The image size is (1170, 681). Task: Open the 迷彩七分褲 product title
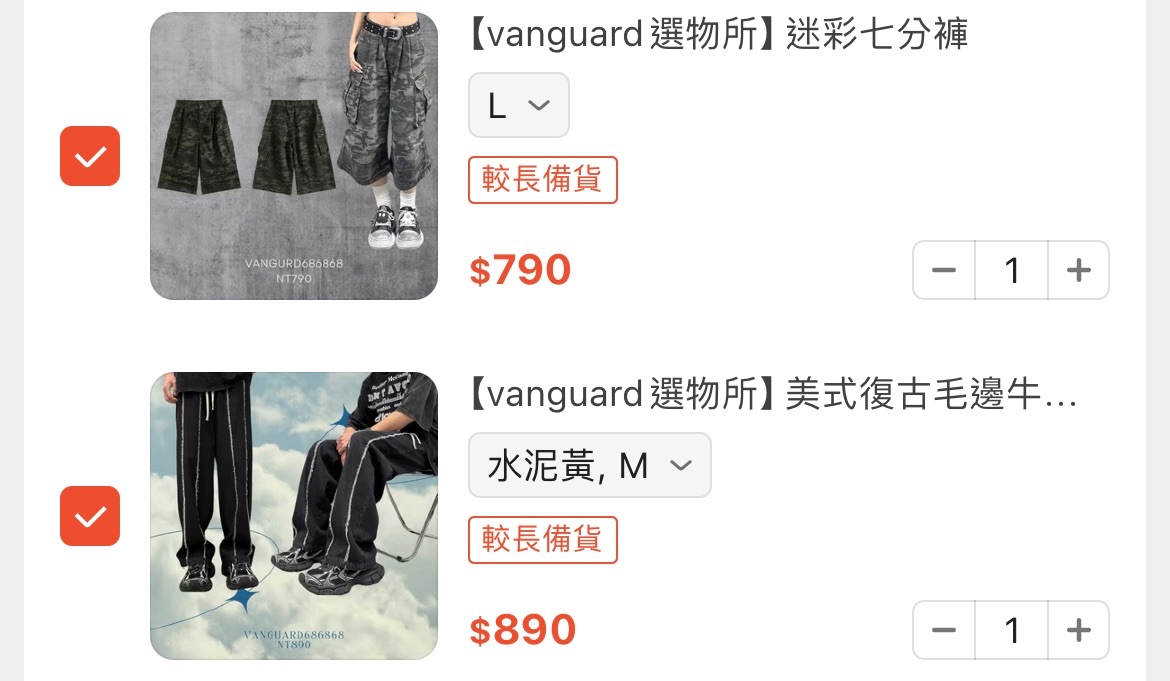click(717, 35)
